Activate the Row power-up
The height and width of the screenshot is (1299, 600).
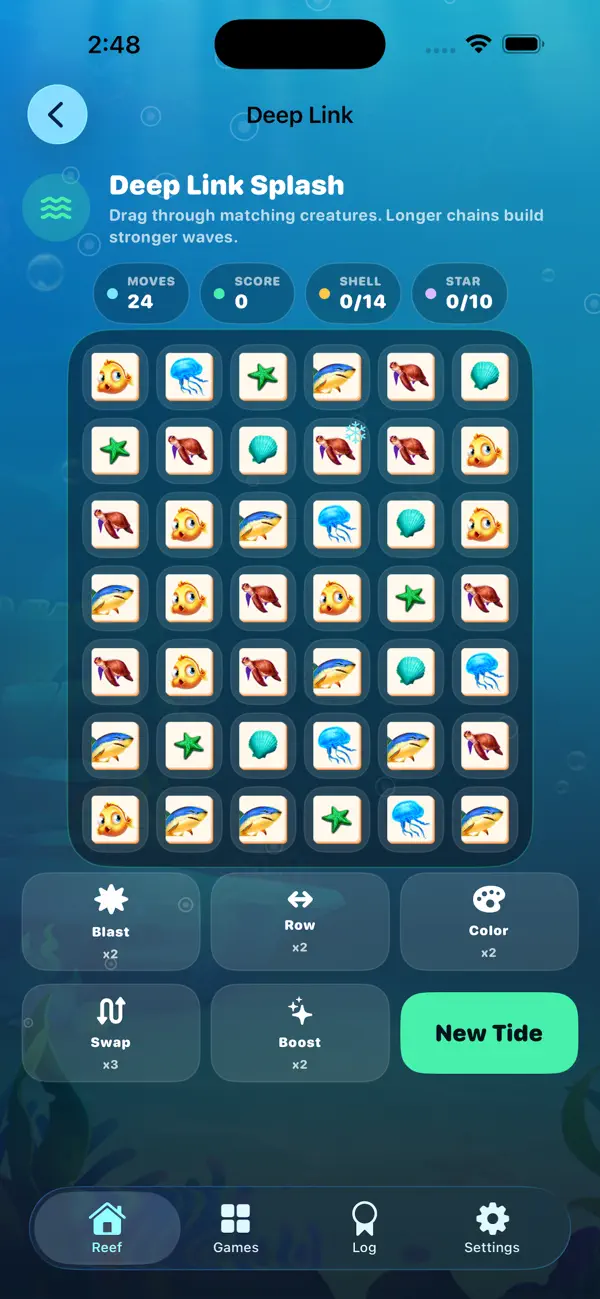(x=300, y=922)
